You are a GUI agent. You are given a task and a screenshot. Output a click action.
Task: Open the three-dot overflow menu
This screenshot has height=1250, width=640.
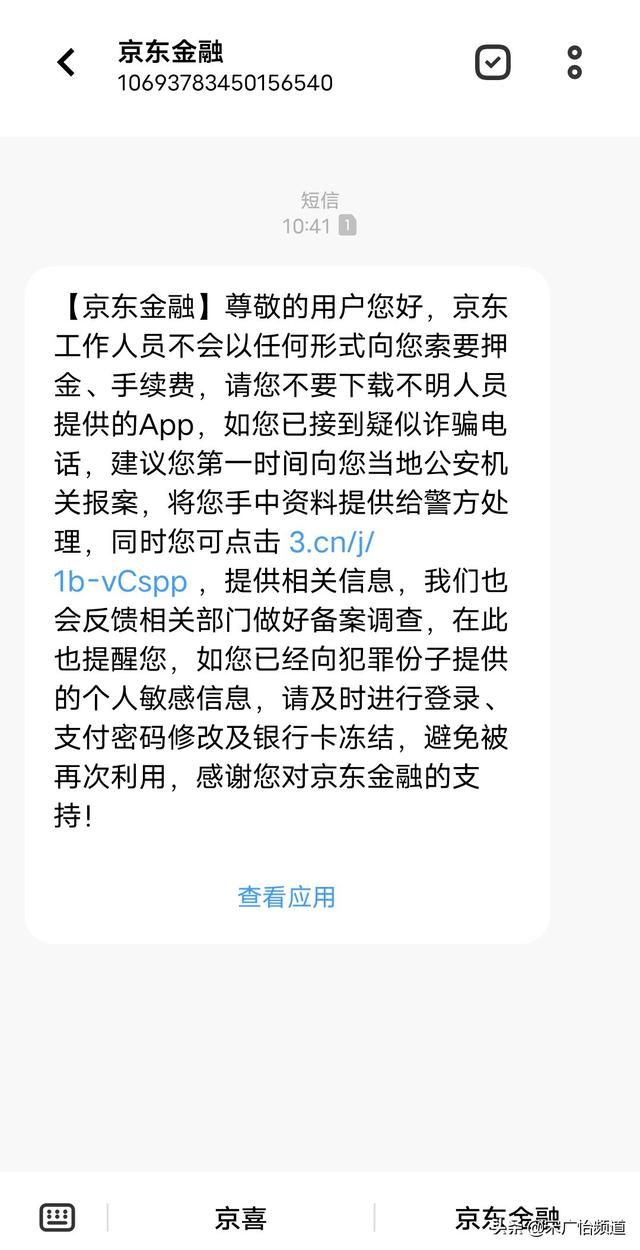574,62
